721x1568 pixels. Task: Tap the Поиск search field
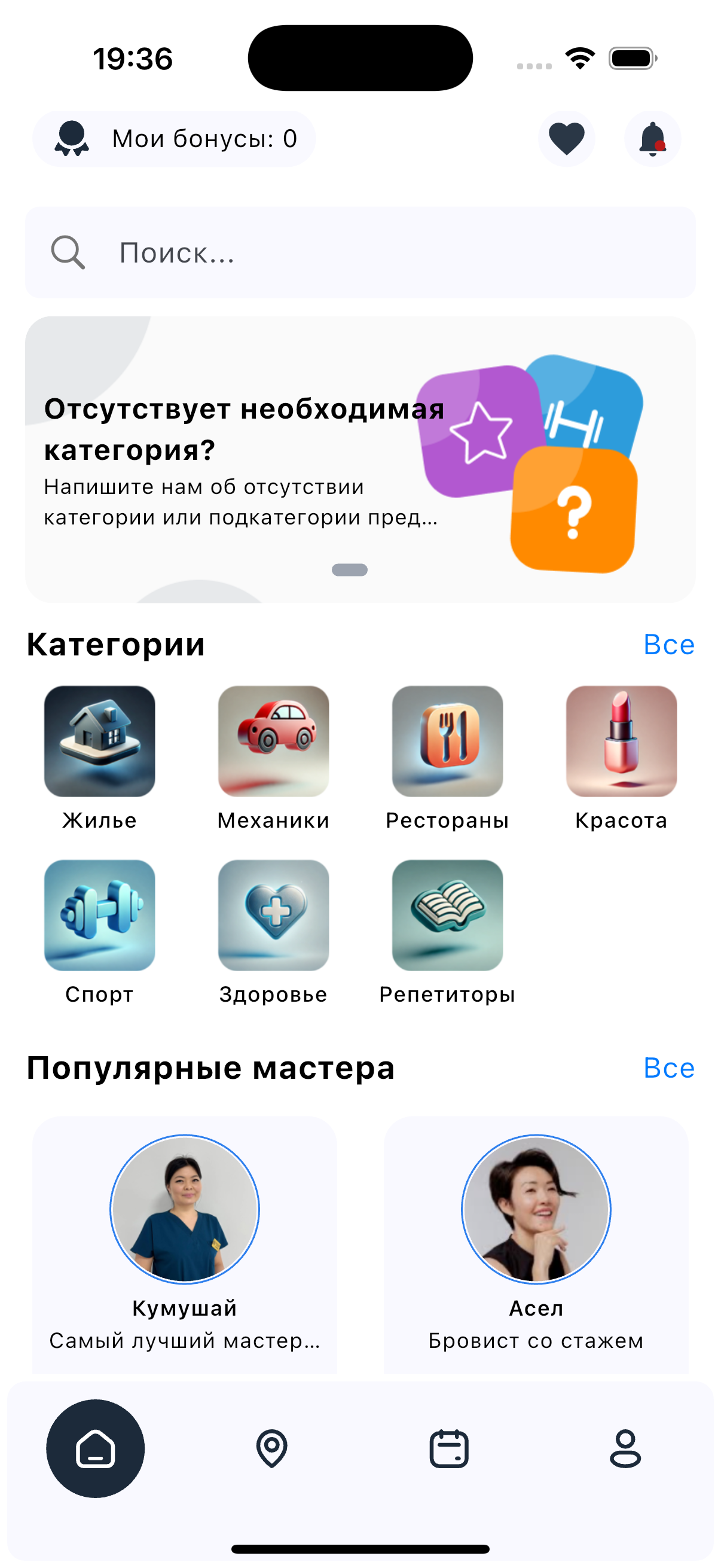pos(360,252)
